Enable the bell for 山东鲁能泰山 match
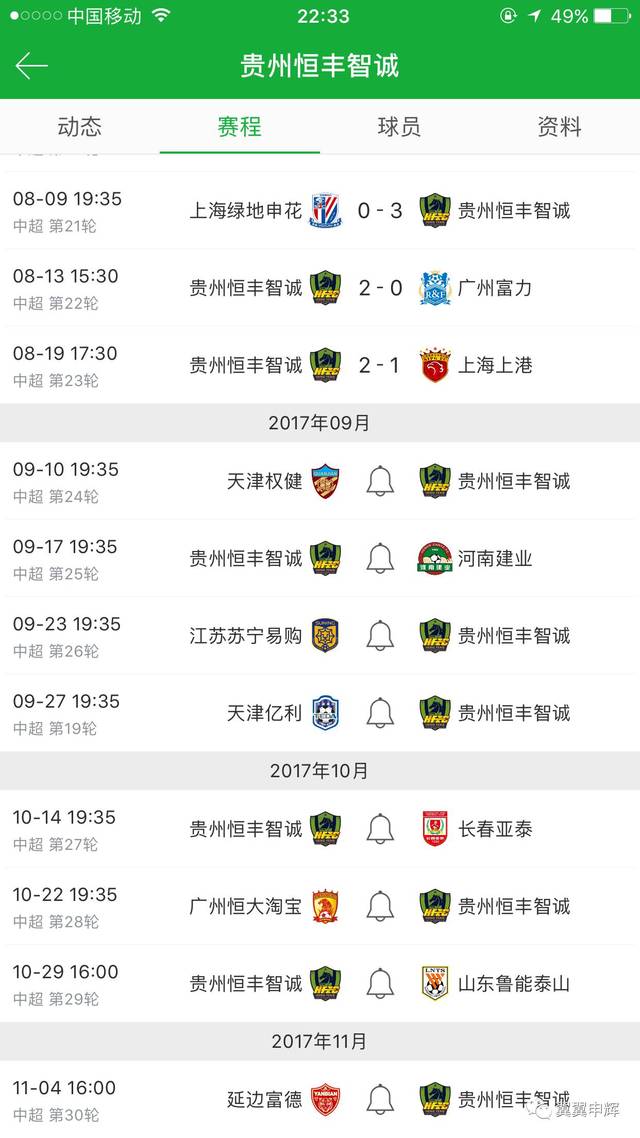This screenshot has width=640, height=1138. (380, 983)
